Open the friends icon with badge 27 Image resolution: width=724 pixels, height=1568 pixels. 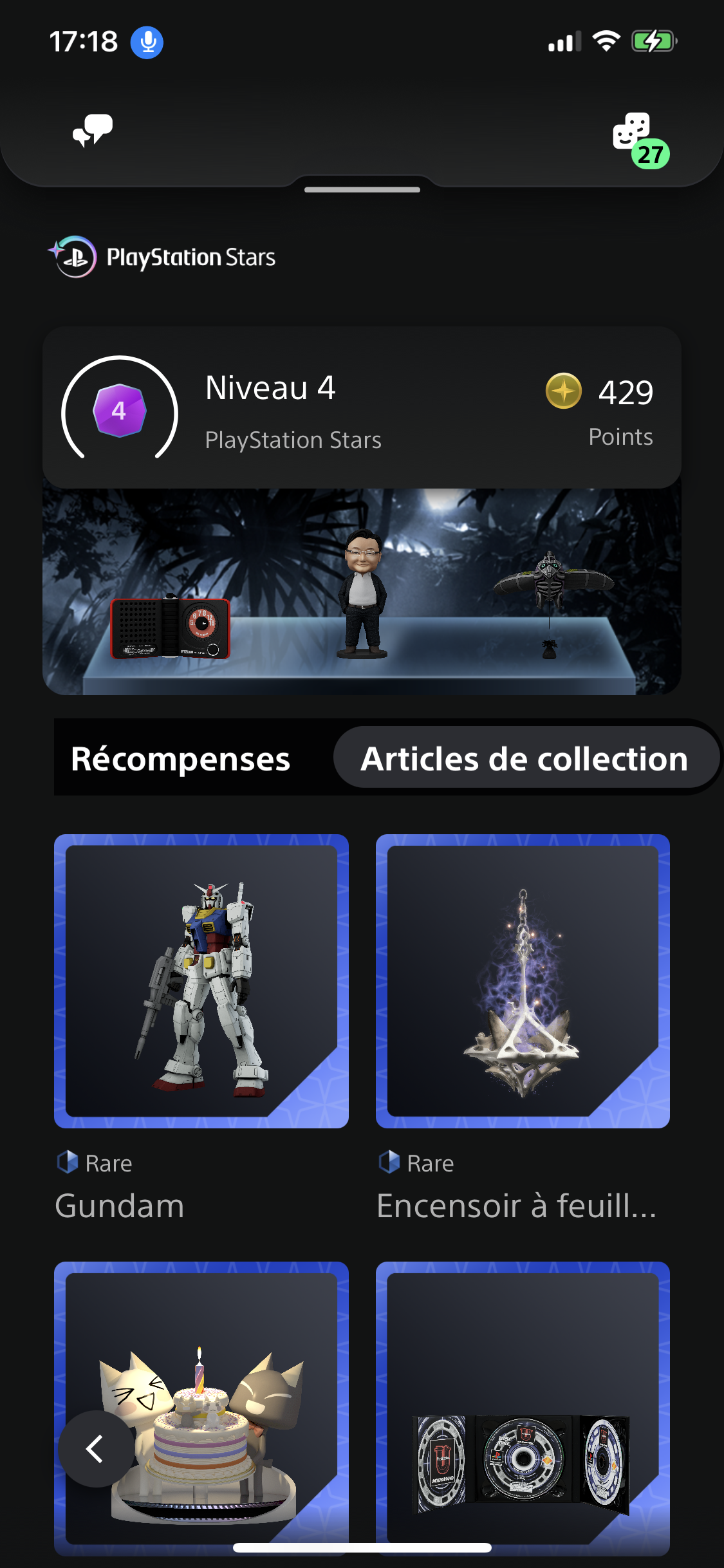pos(640,140)
